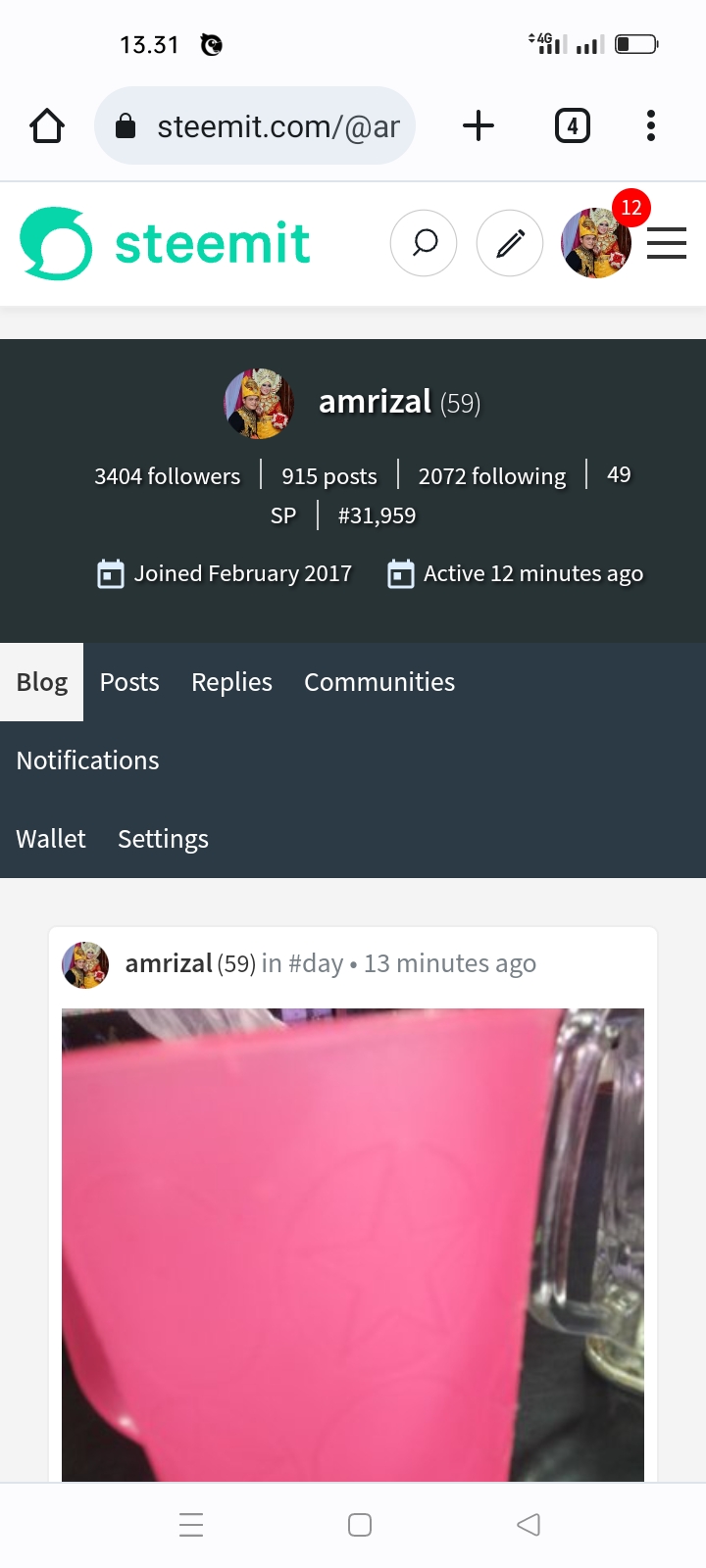The height and width of the screenshot is (1568, 706).
Task: Open the #day tag link
Action: coord(316,964)
